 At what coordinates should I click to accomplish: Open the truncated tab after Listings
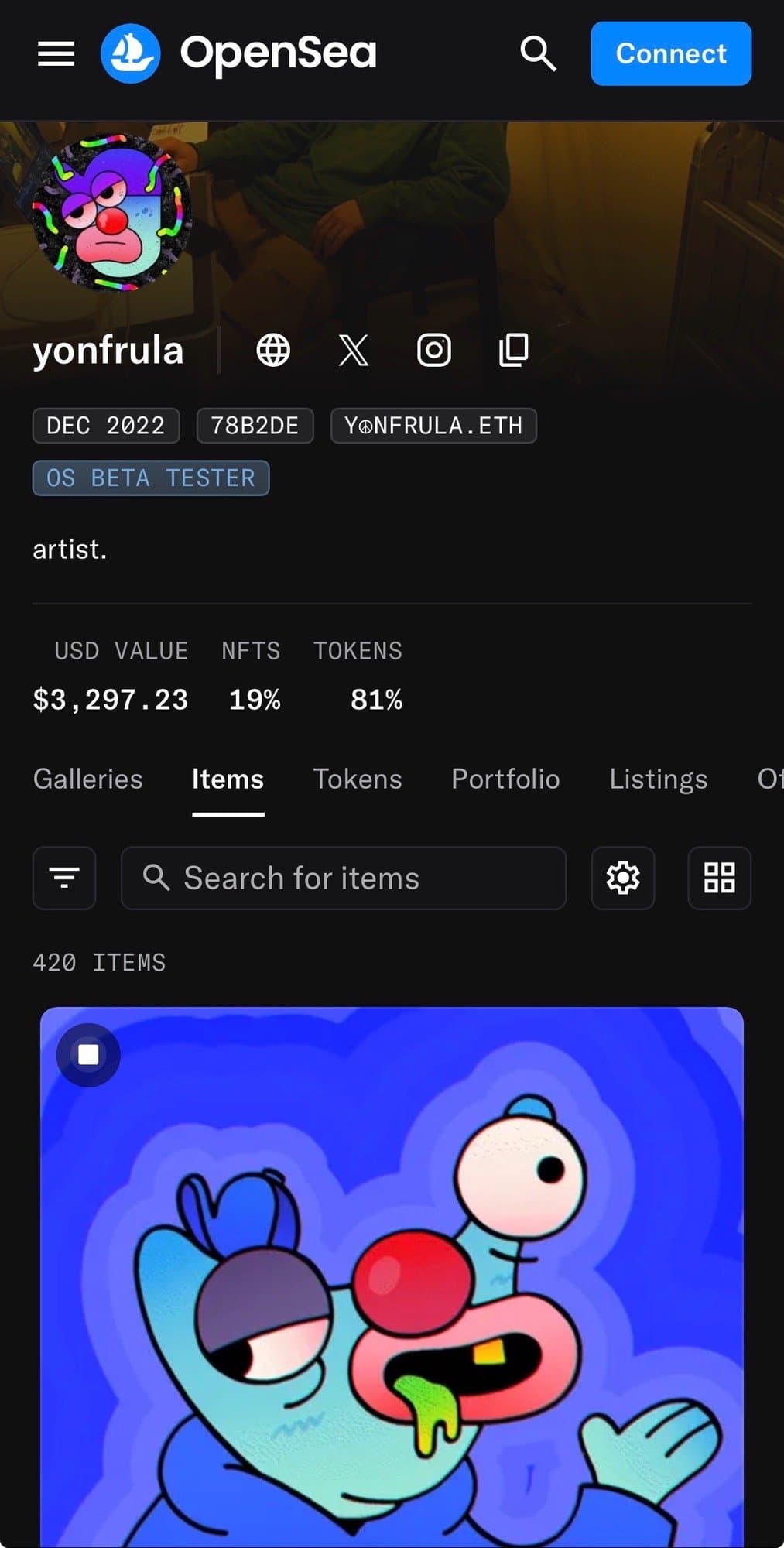click(x=771, y=779)
